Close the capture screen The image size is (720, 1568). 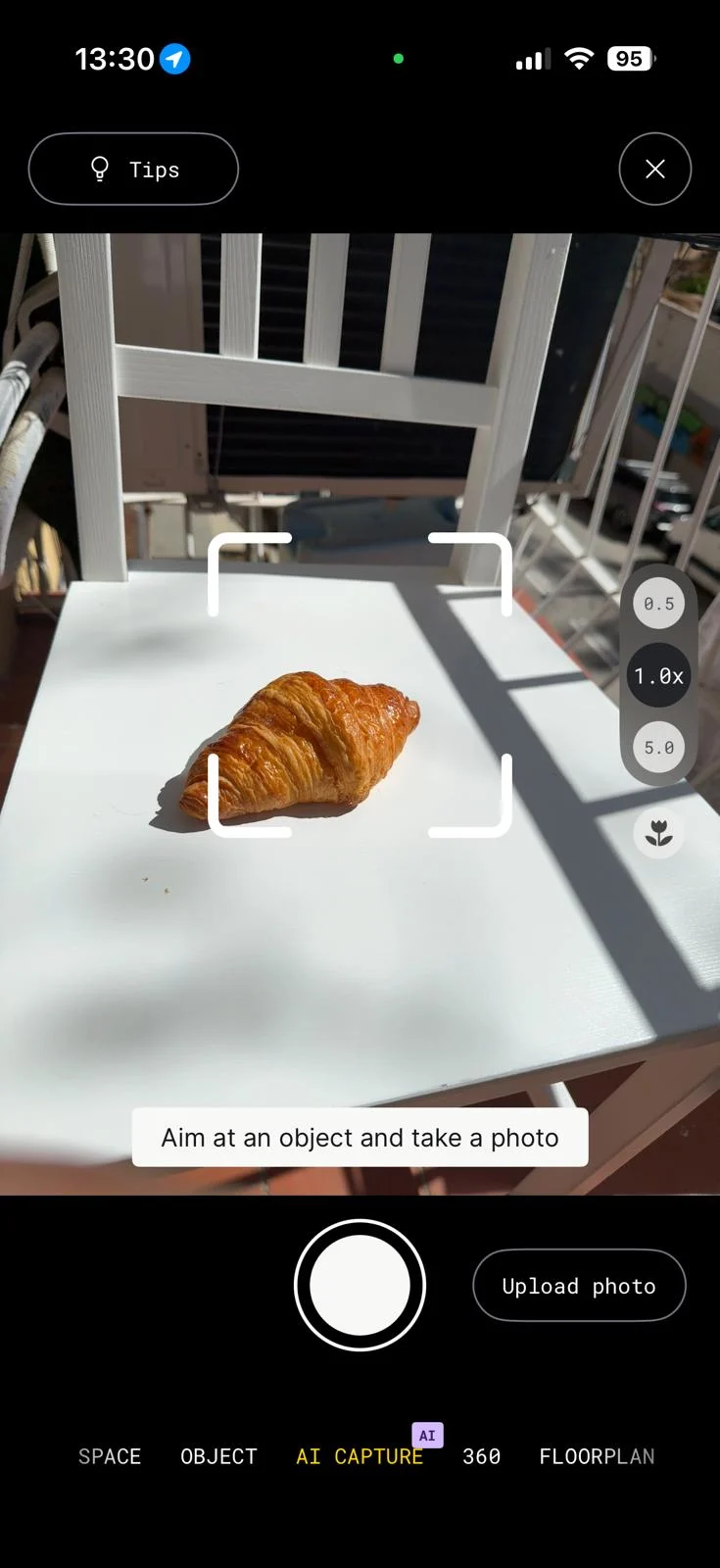coord(654,169)
